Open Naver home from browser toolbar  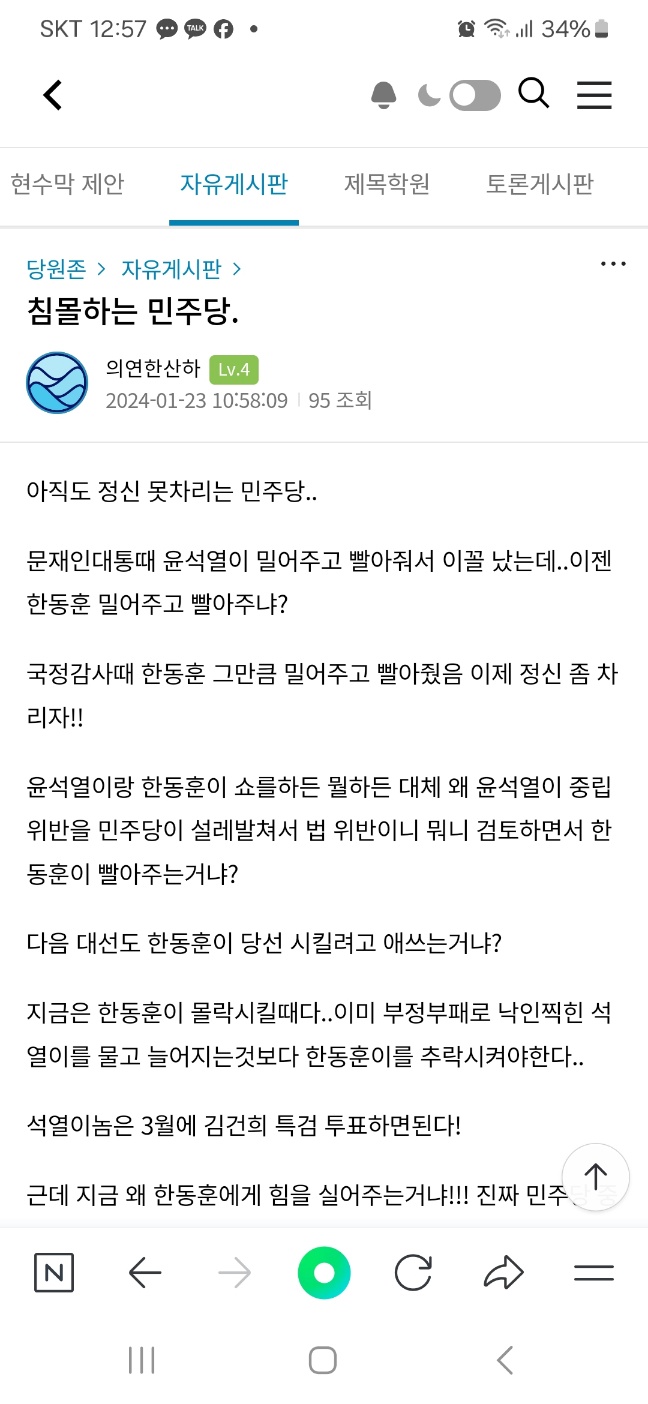pyautogui.click(x=53, y=1273)
